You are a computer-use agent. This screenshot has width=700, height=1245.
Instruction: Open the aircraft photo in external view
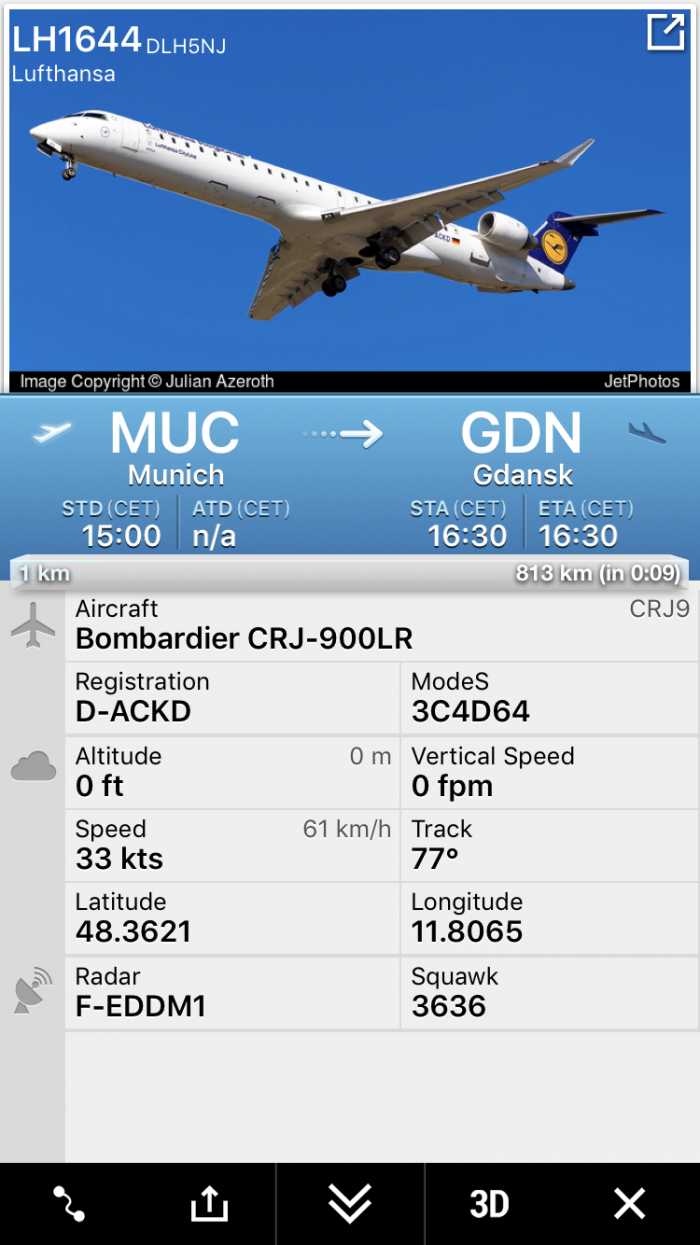[x=665, y=33]
